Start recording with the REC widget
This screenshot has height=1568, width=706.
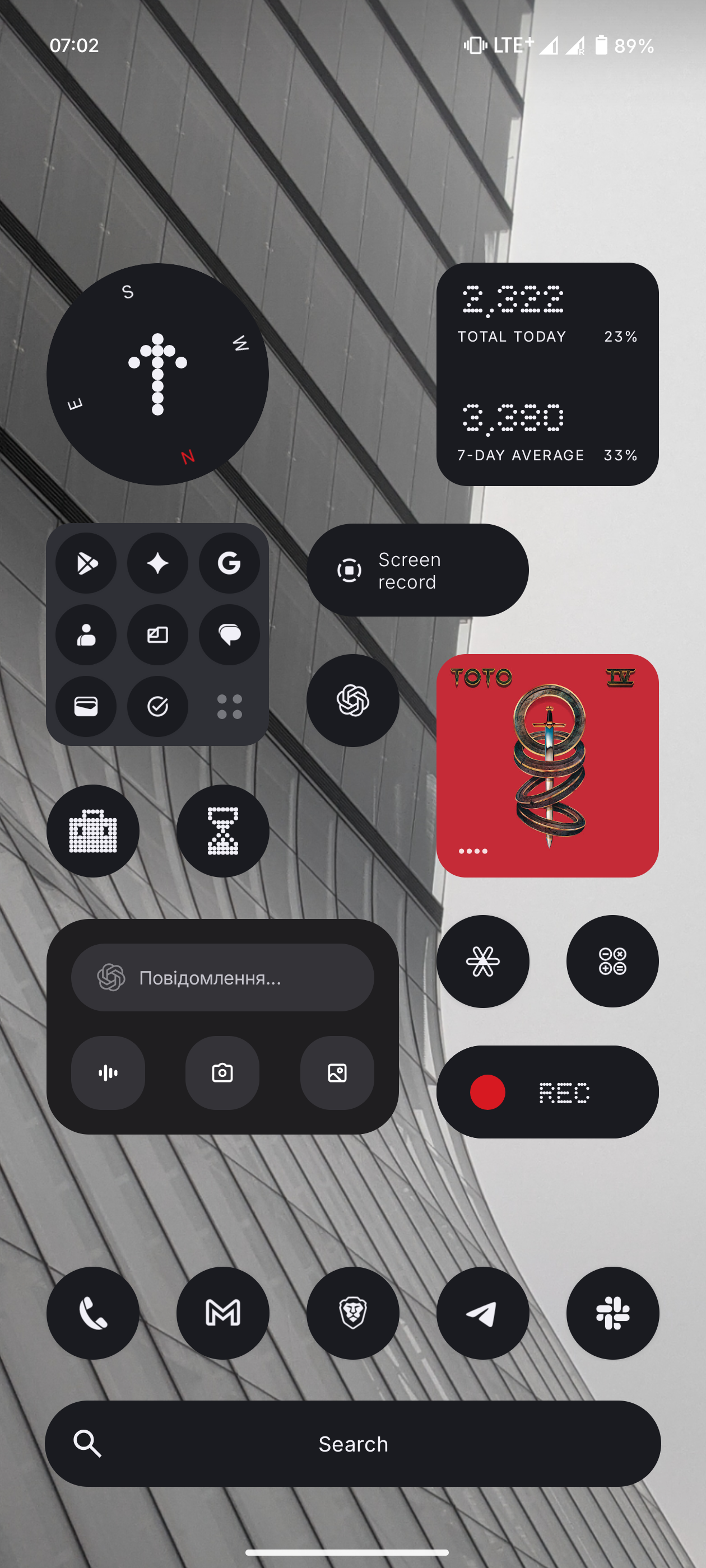pos(547,1092)
